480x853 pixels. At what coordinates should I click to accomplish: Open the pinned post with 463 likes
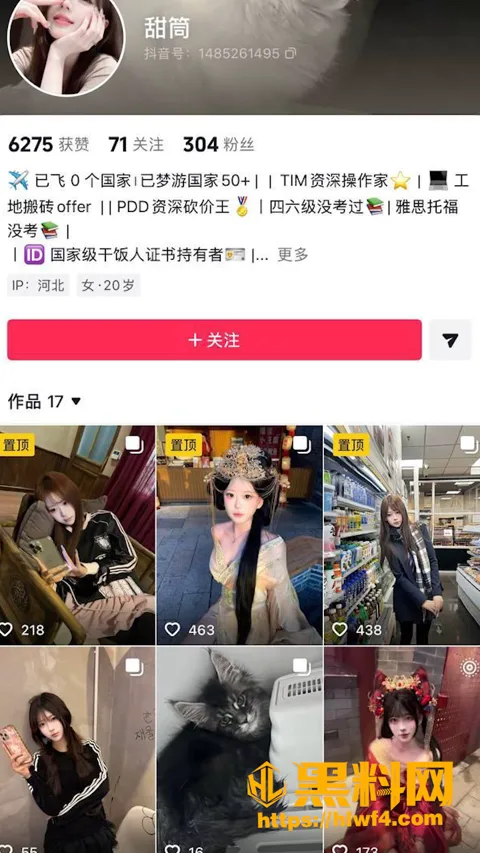pyautogui.click(x=240, y=535)
